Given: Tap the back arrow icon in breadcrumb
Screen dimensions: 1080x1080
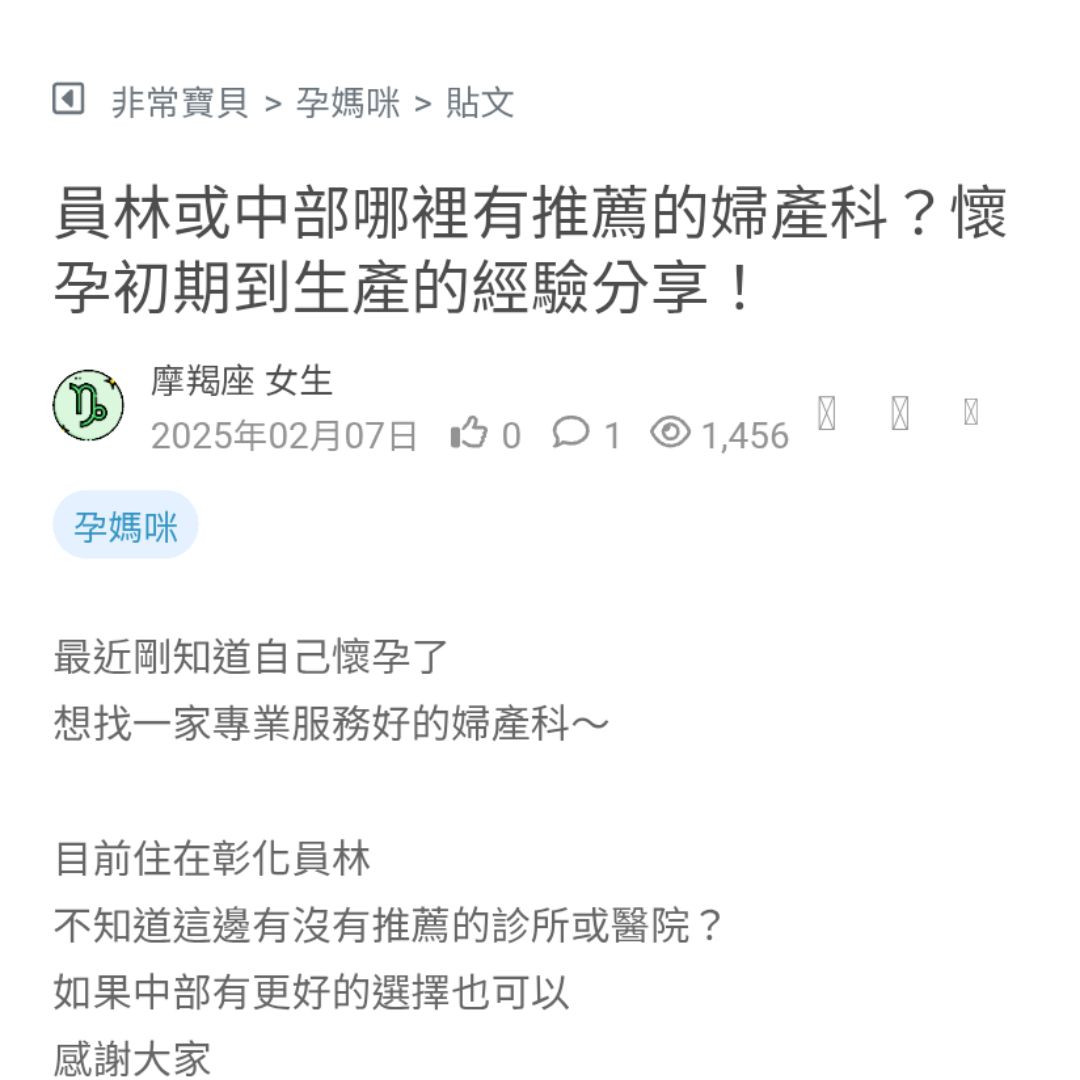Looking at the screenshot, I should pos(68,99).
